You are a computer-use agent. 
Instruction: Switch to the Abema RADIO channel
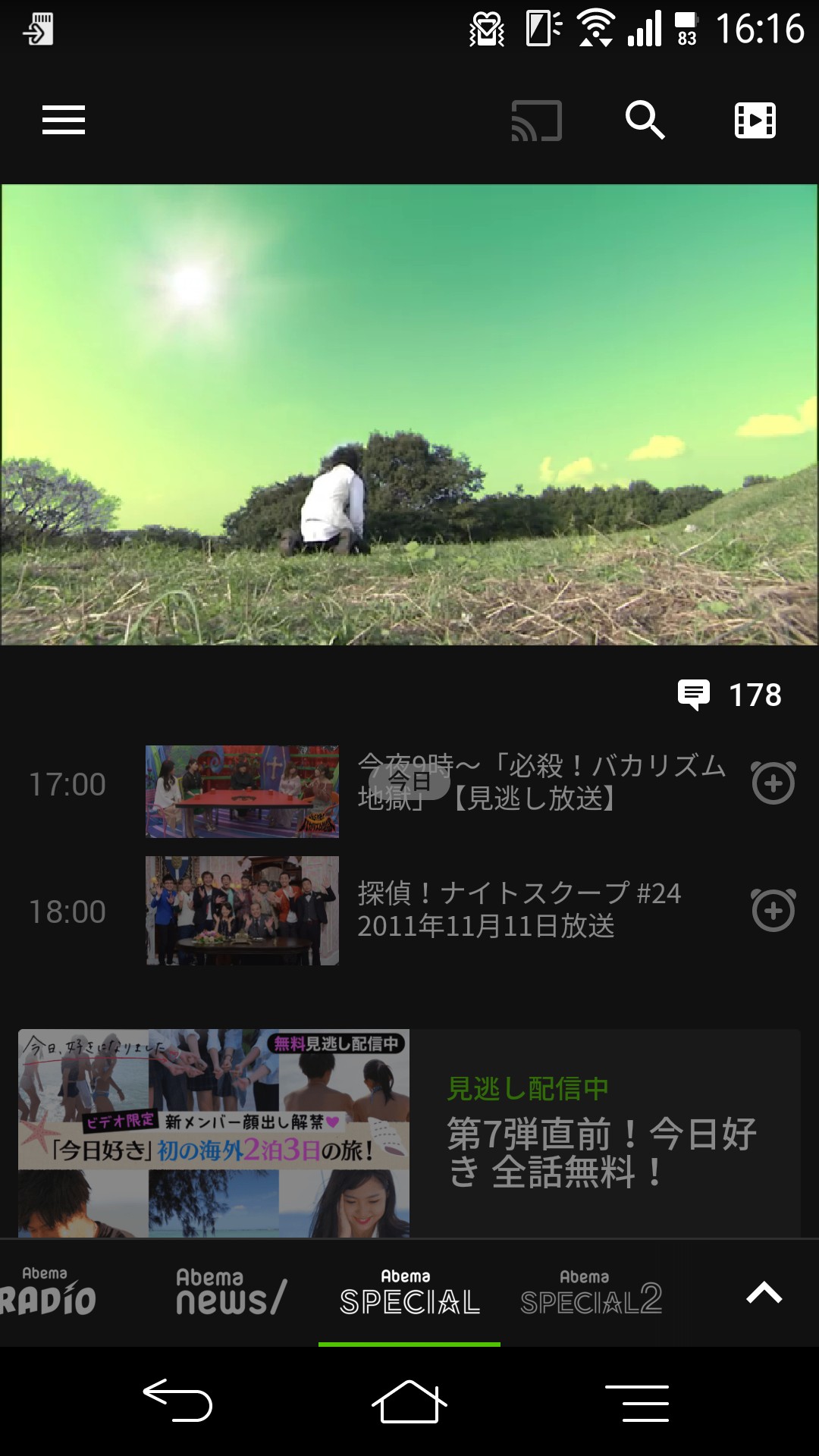[x=49, y=1292]
